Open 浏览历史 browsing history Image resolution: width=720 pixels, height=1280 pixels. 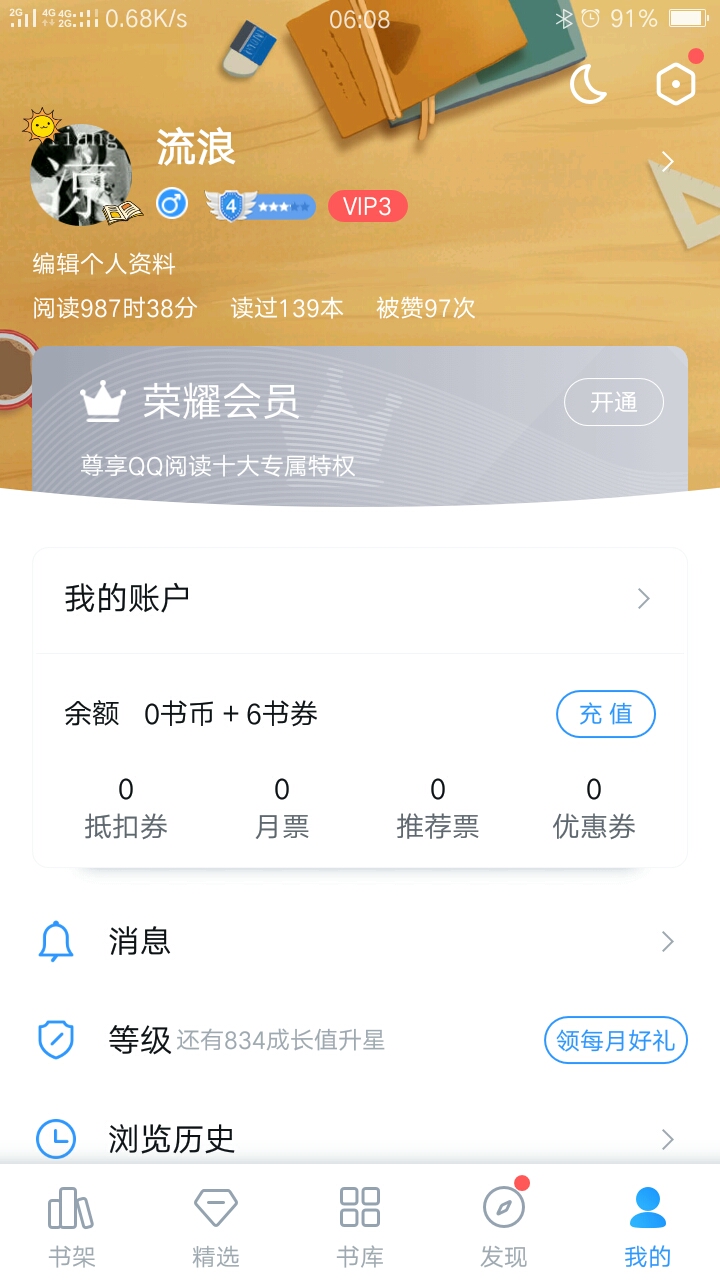pos(360,1138)
